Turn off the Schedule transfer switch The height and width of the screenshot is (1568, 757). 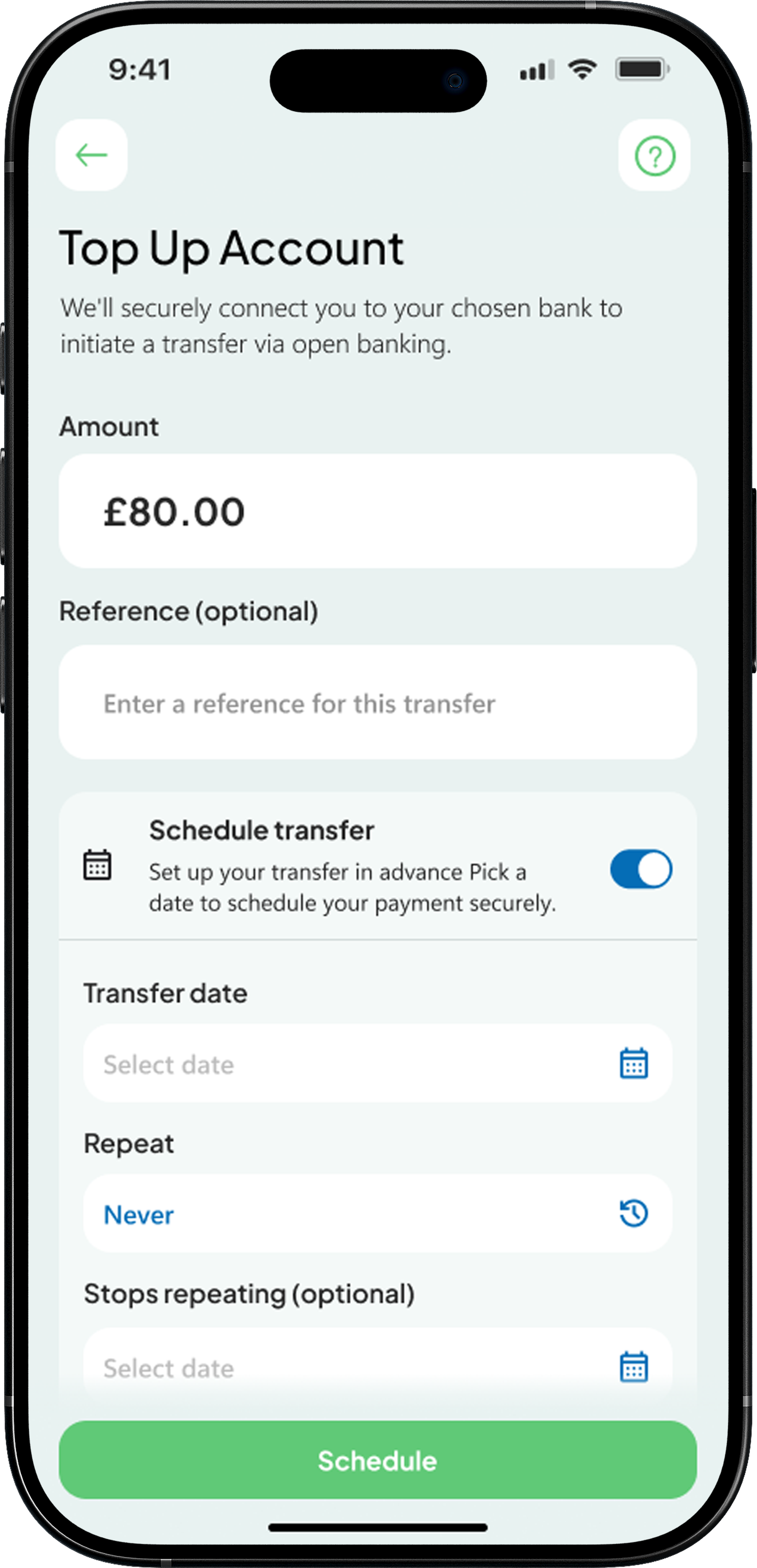coord(641,869)
